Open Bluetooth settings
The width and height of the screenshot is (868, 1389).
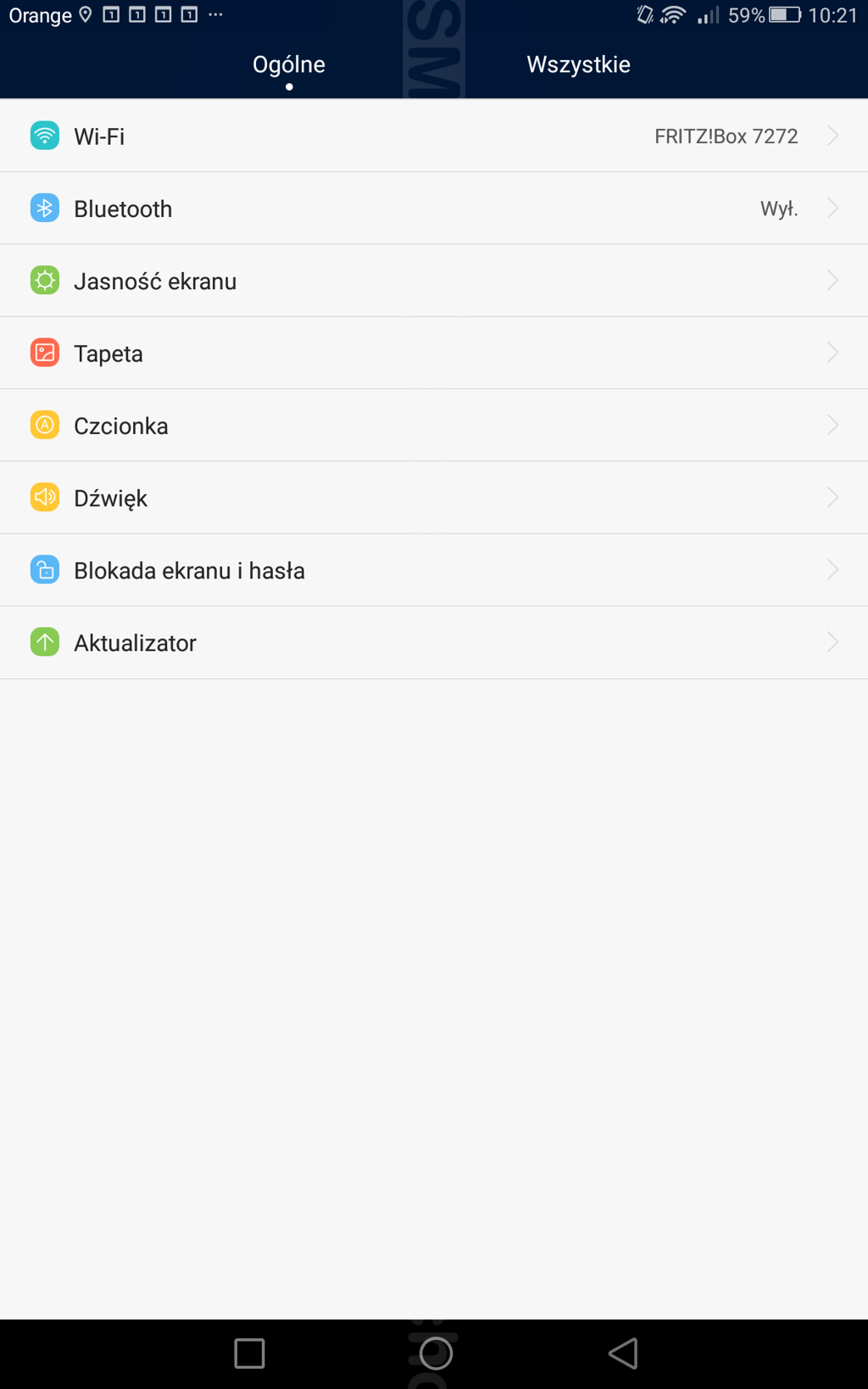pyautogui.click(x=434, y=209)
